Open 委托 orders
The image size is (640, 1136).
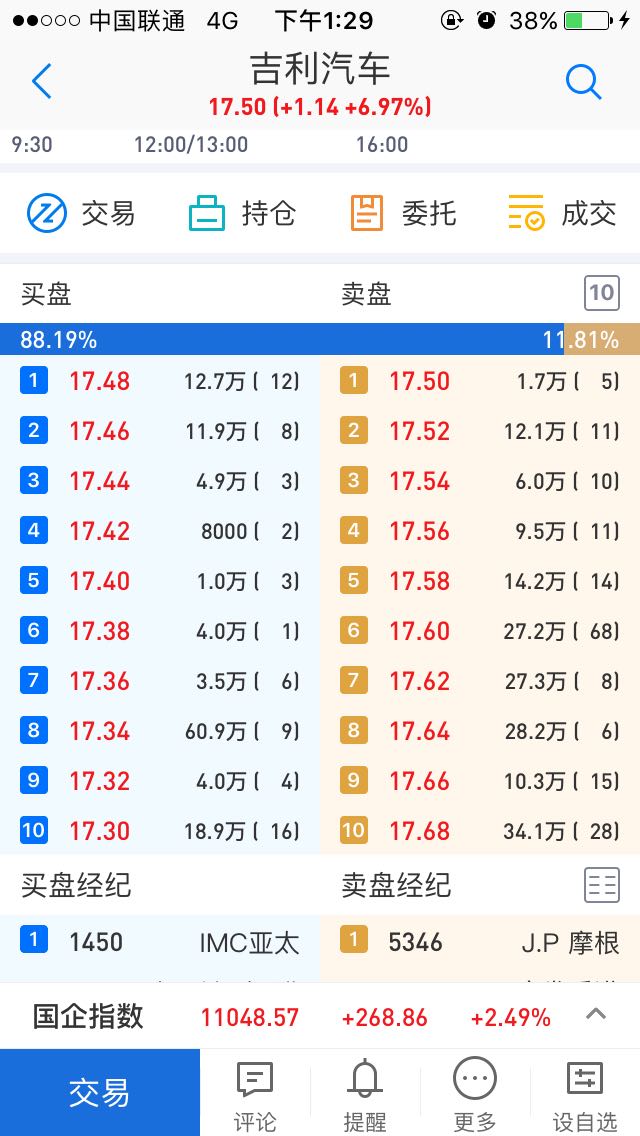tap(403, 214)
